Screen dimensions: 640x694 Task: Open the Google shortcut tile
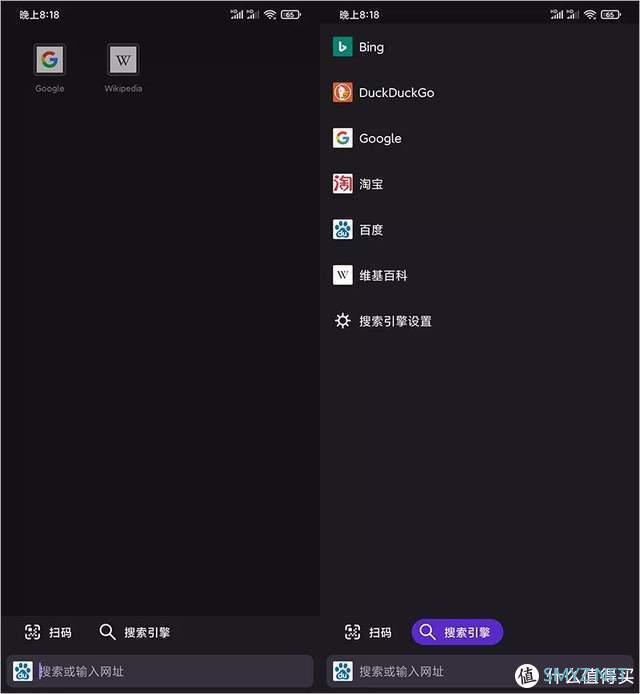pos(49,61)
